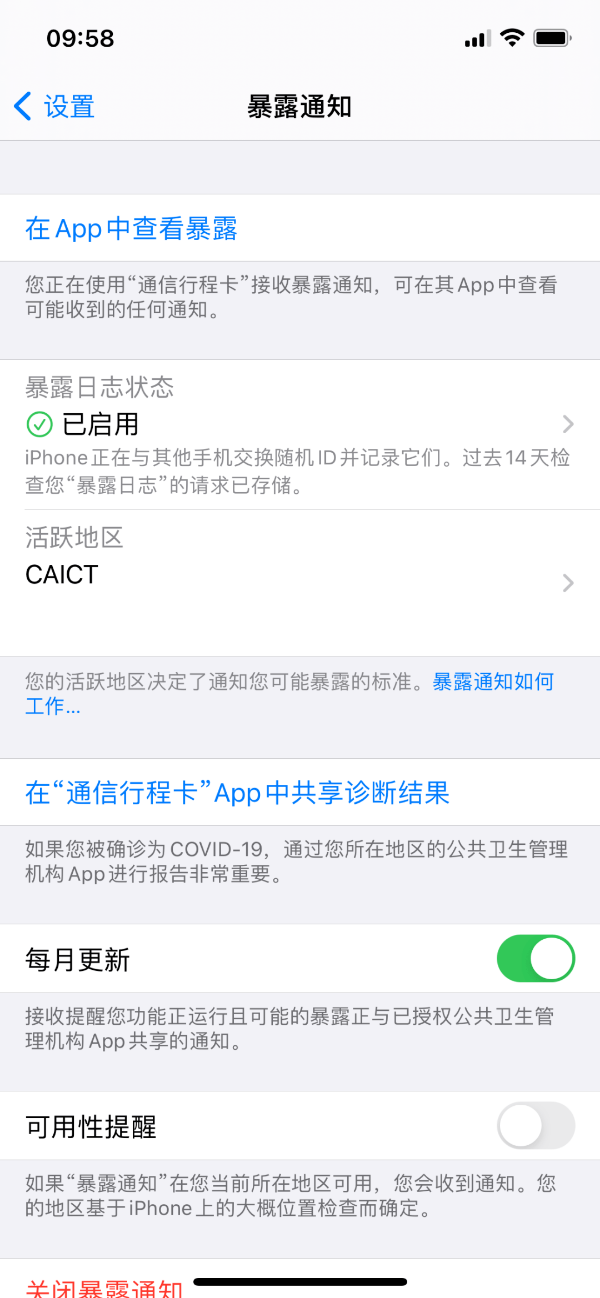The height and width of the screenshot is (1298, 600).
Task: Open the 暴露通知如何工作 link
Action: click(x=492, y=683)
